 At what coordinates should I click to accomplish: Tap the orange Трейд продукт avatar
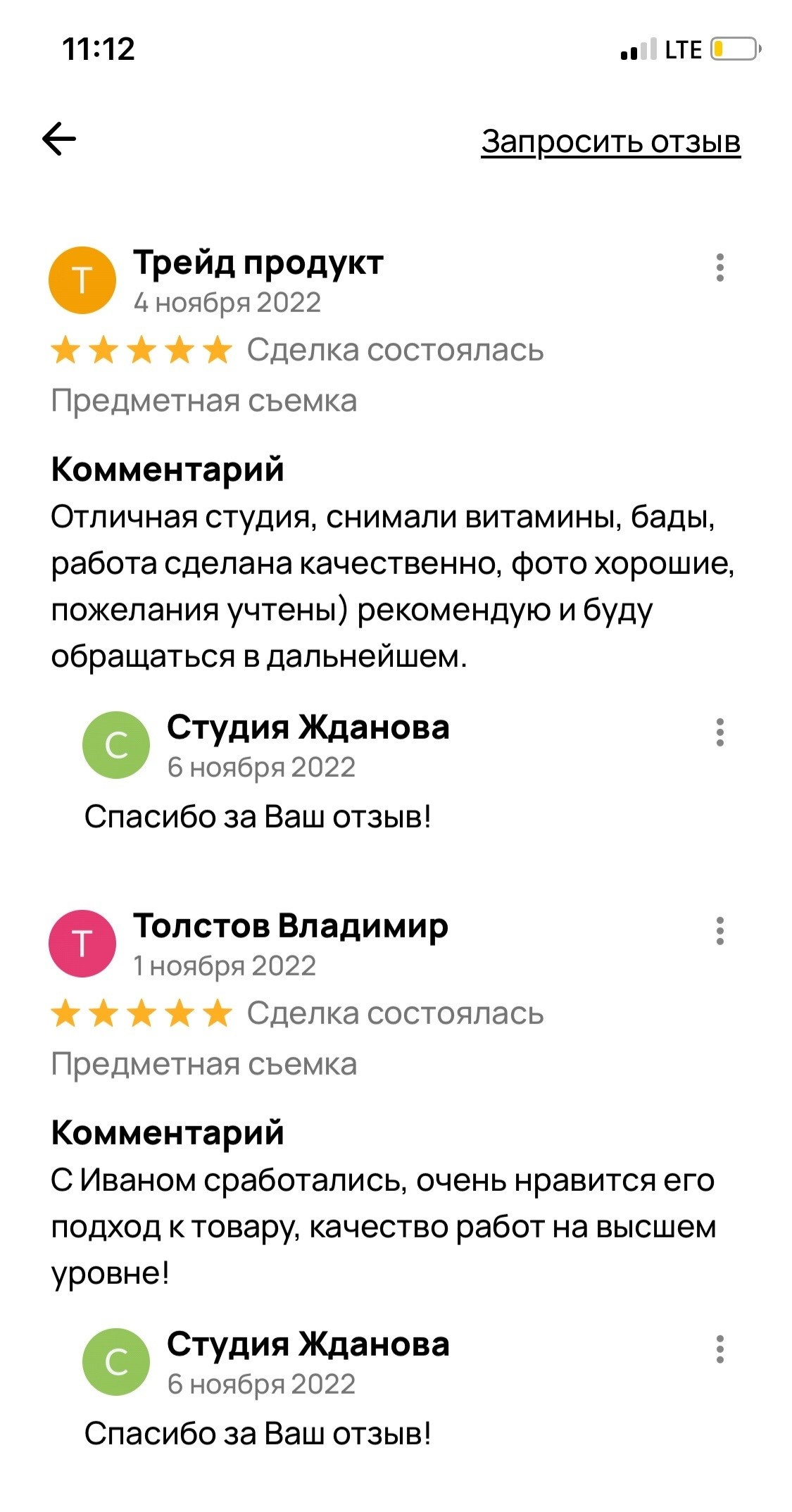(x=84, y=280)
